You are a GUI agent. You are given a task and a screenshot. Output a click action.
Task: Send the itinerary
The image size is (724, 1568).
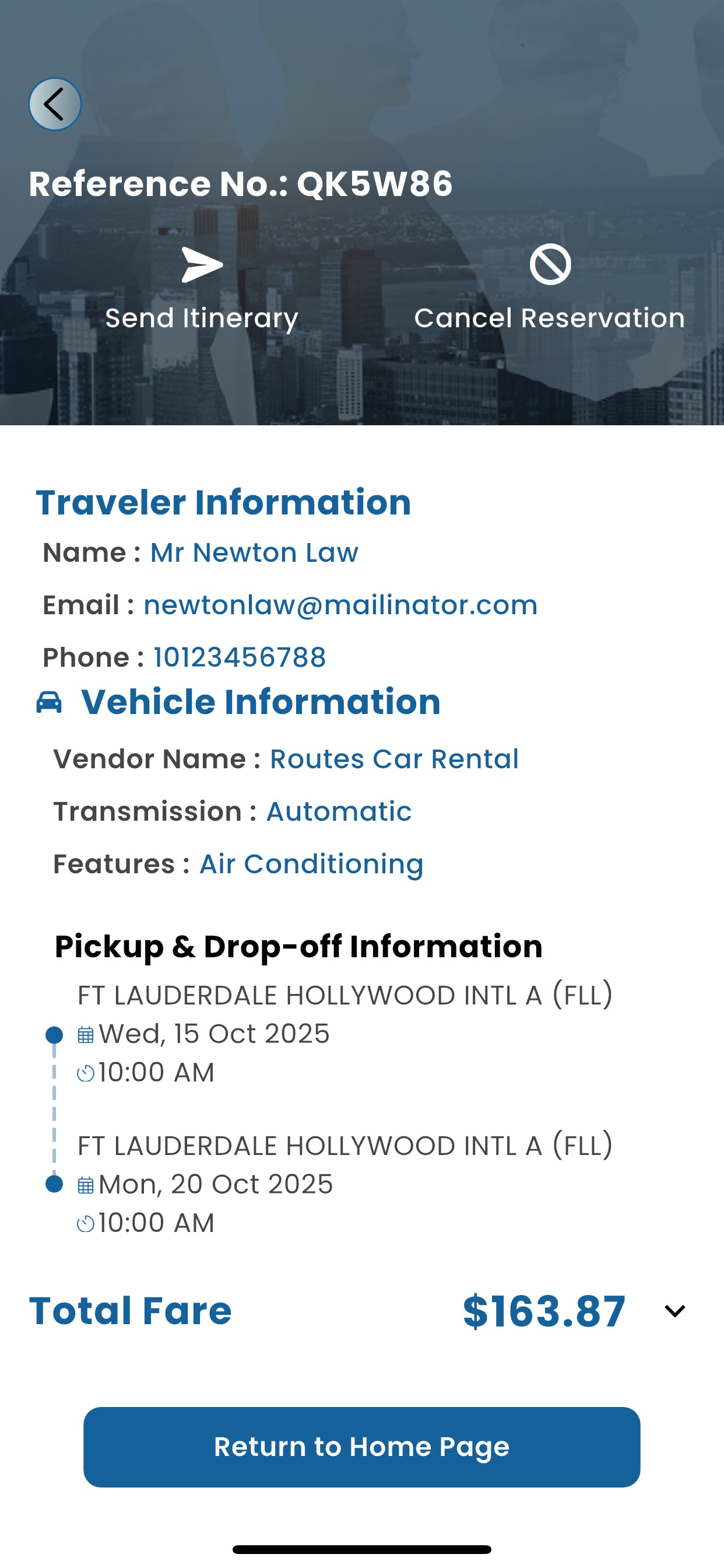click(x=202, y=289)
